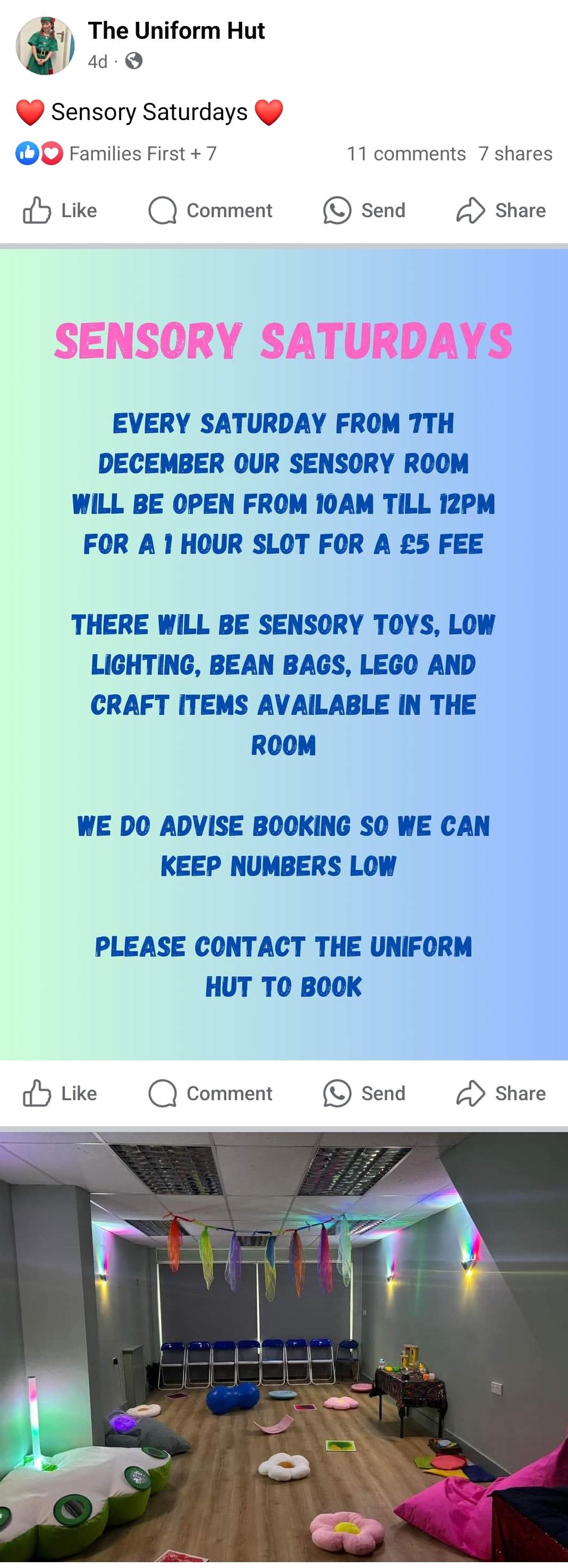Like the Sensory Saturdays post

point(60,211)
